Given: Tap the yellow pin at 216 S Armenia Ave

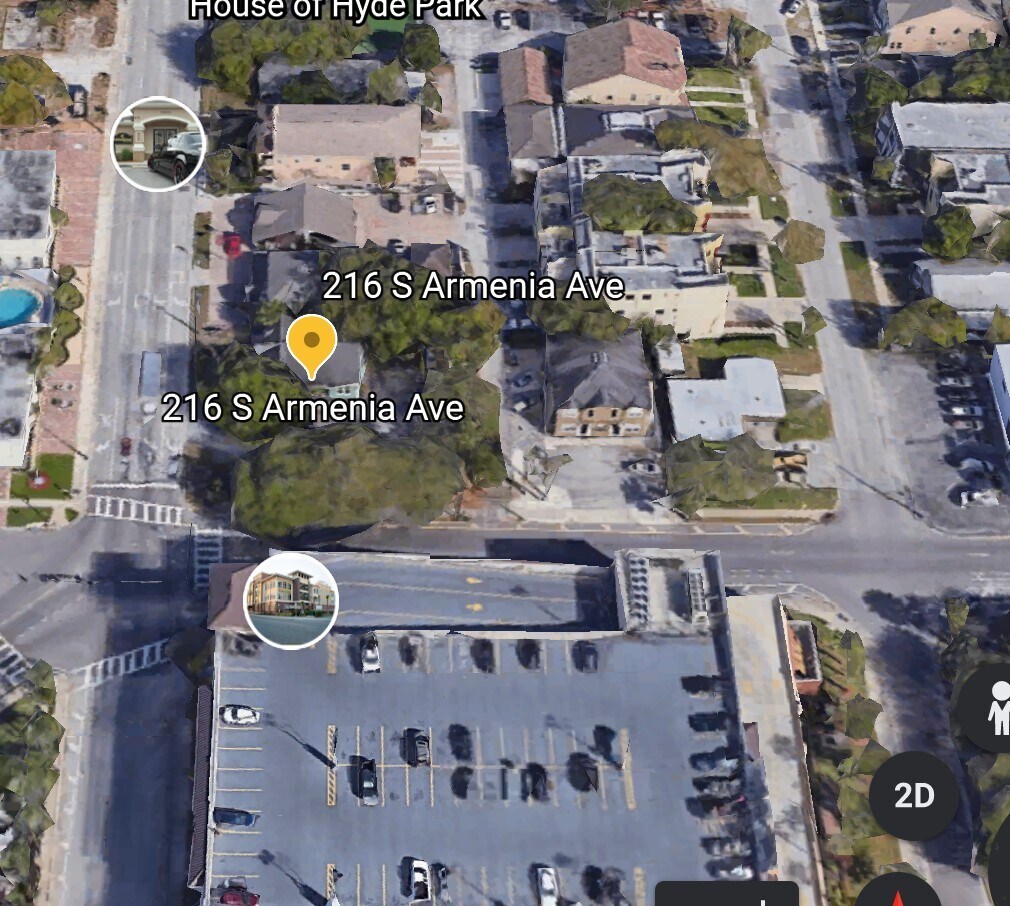Looking at the screenshot, I should point(311,343).
